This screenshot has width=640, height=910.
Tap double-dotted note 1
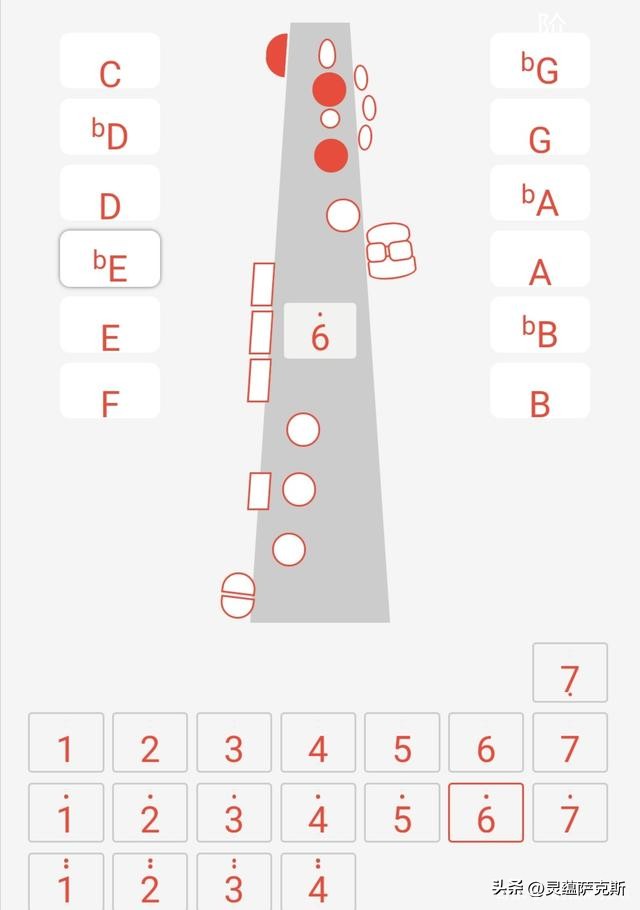(x=66, y=881)
